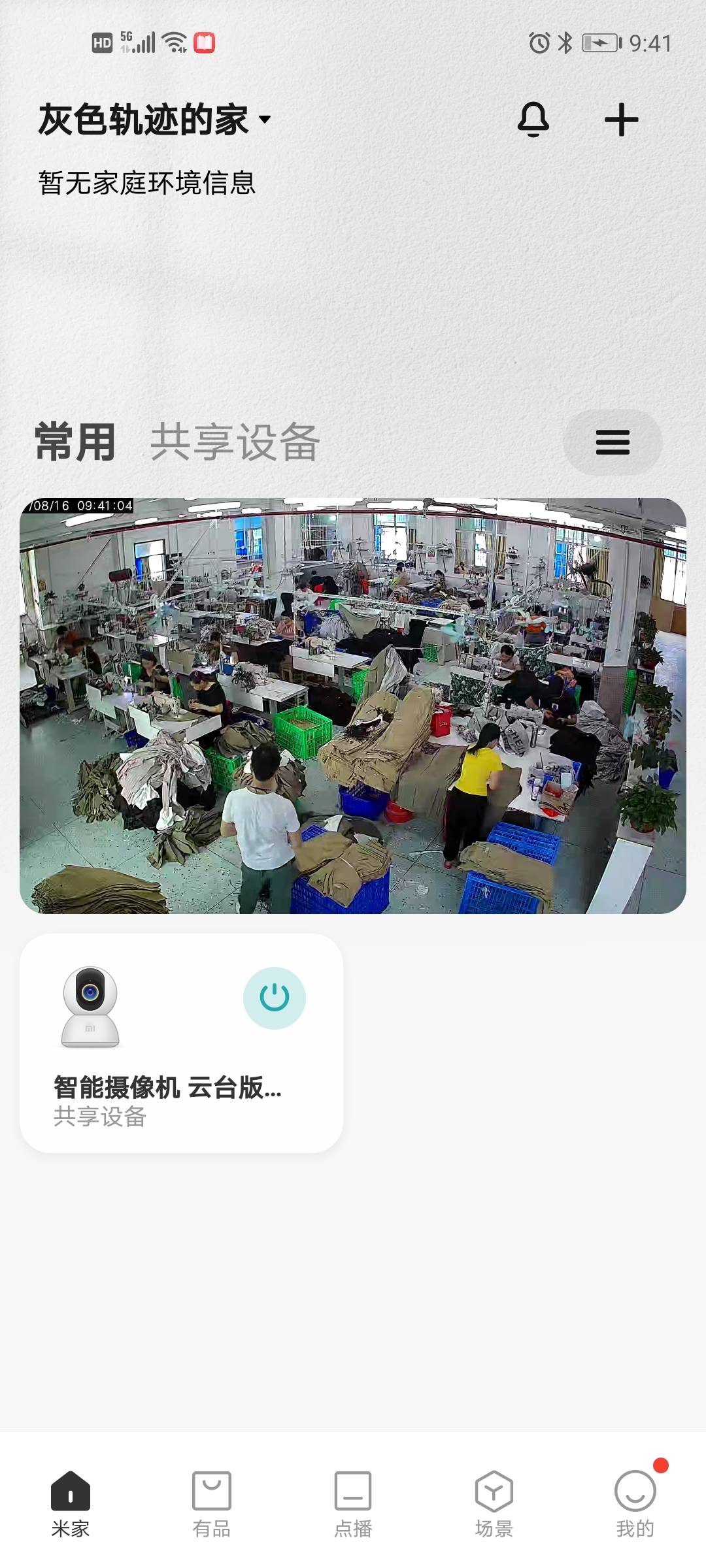Open the live camera feed preview

click(x=353, y=706)
